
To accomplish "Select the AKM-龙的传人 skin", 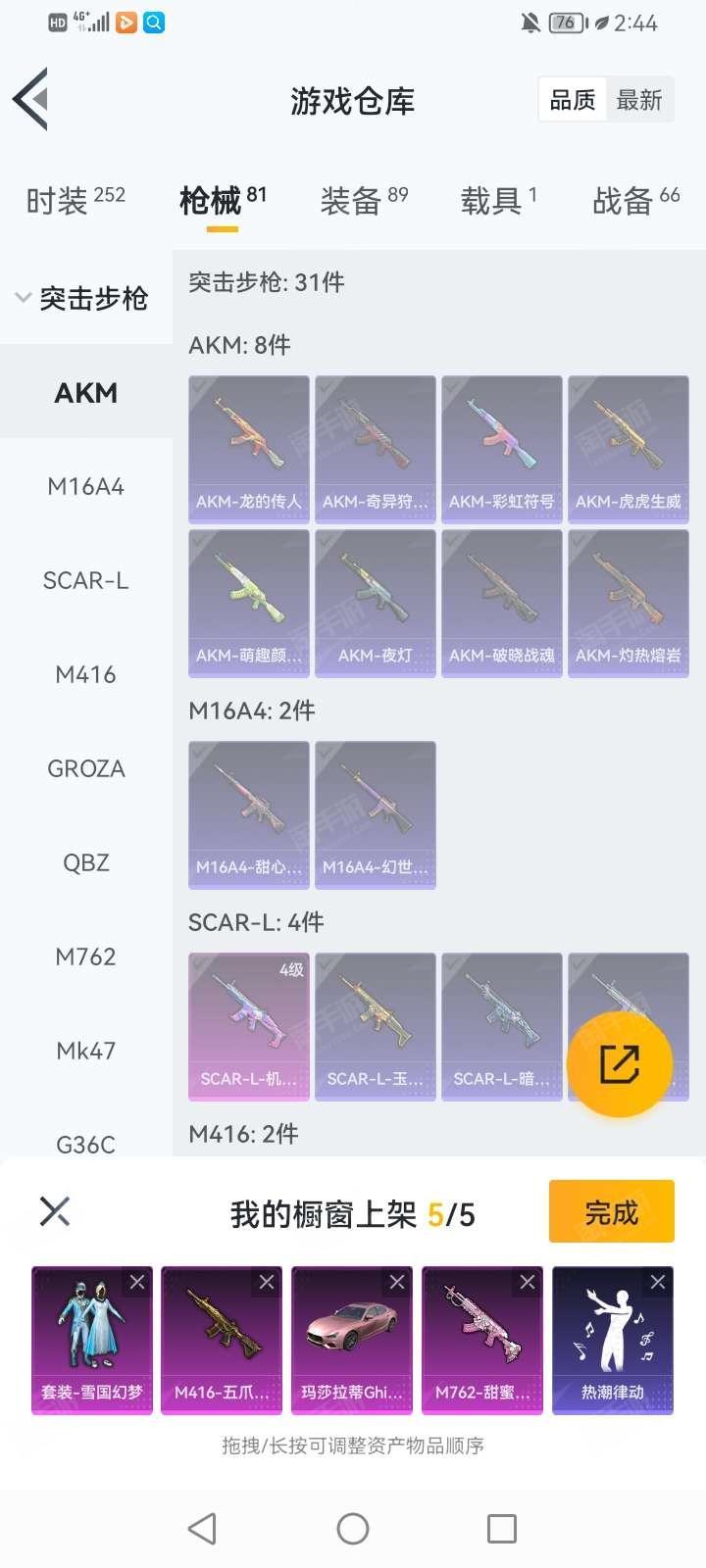I will (x=249, y=447).
